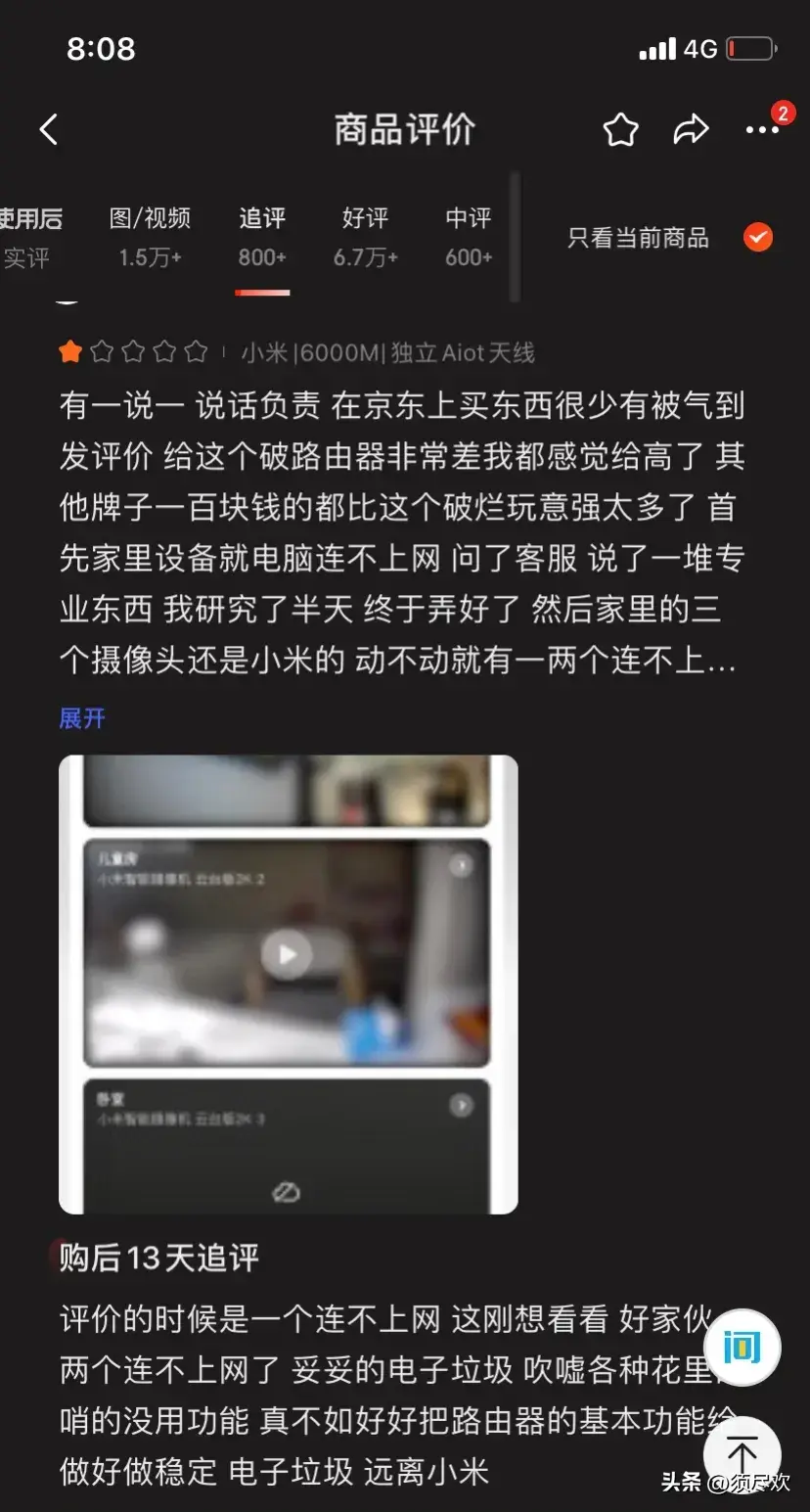Image resolution: width=810 pixels, height=1512 pixels.
Task: Favorite this product with the star icon
Action: 620,130
